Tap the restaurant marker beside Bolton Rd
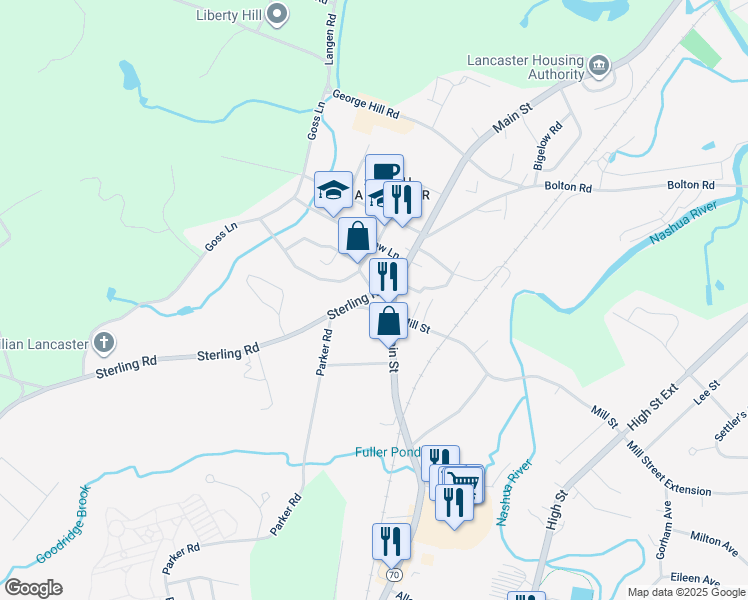 pyautogui.click(x=402, y=199)
